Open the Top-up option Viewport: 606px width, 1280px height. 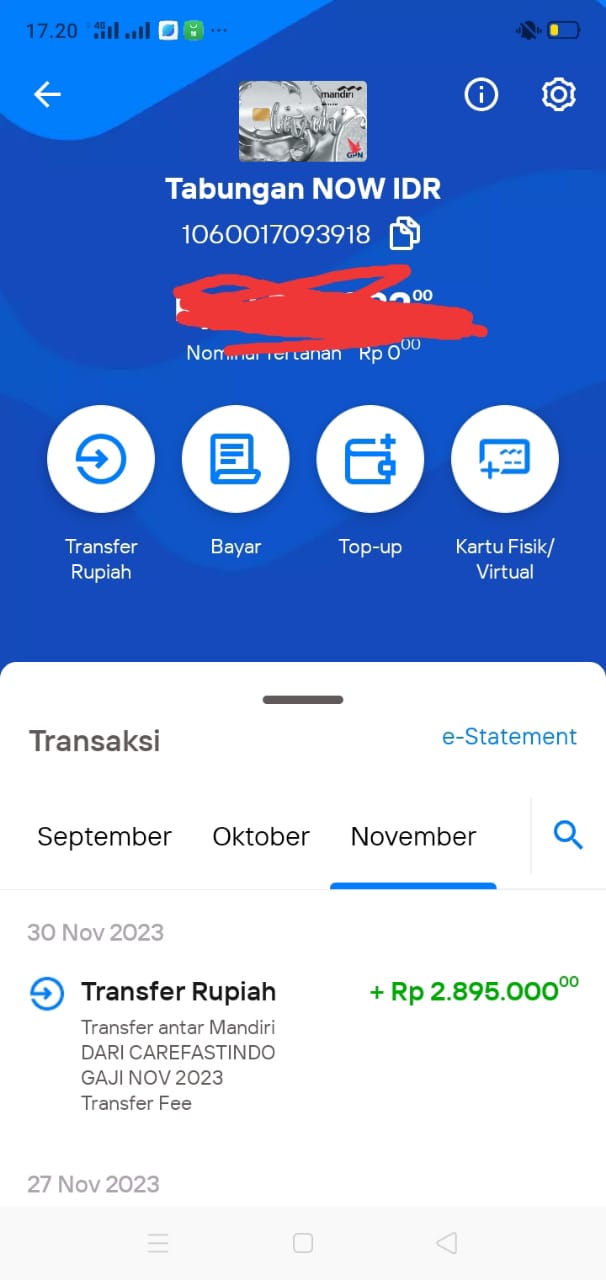tap(370, 459)
